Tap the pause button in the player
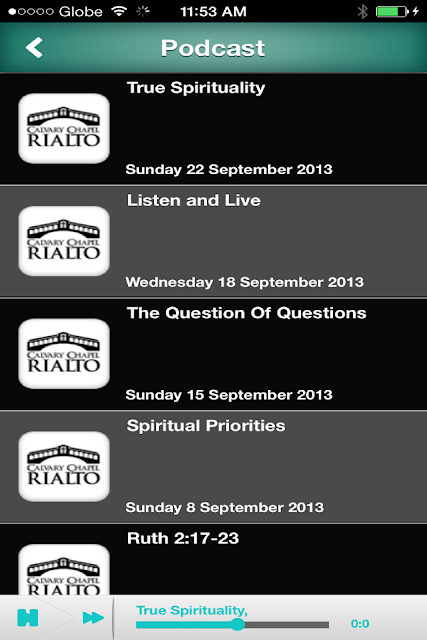Screen dimensions: 427x640 tap(28, 618)
